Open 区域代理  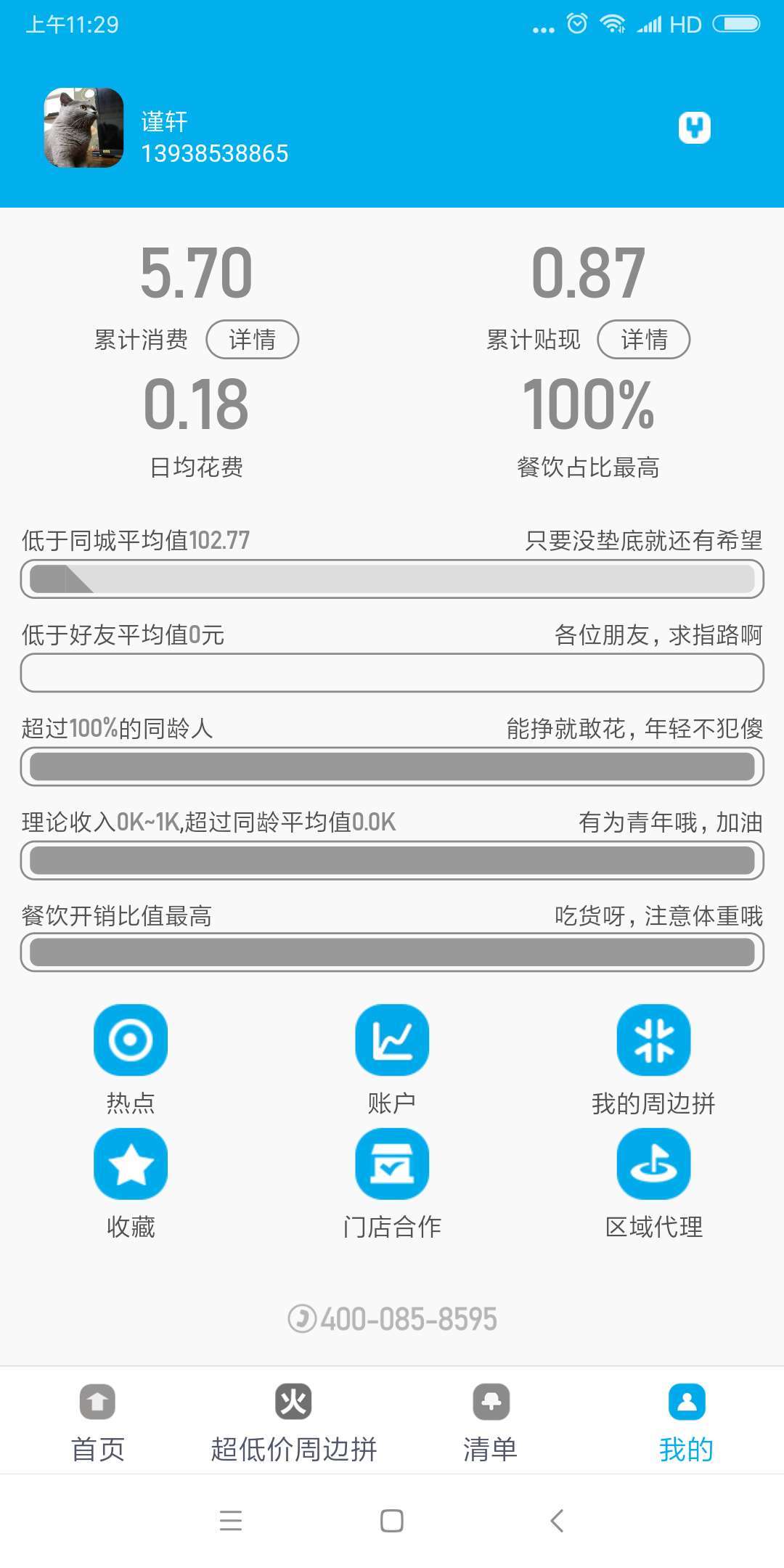point(653,1164)
